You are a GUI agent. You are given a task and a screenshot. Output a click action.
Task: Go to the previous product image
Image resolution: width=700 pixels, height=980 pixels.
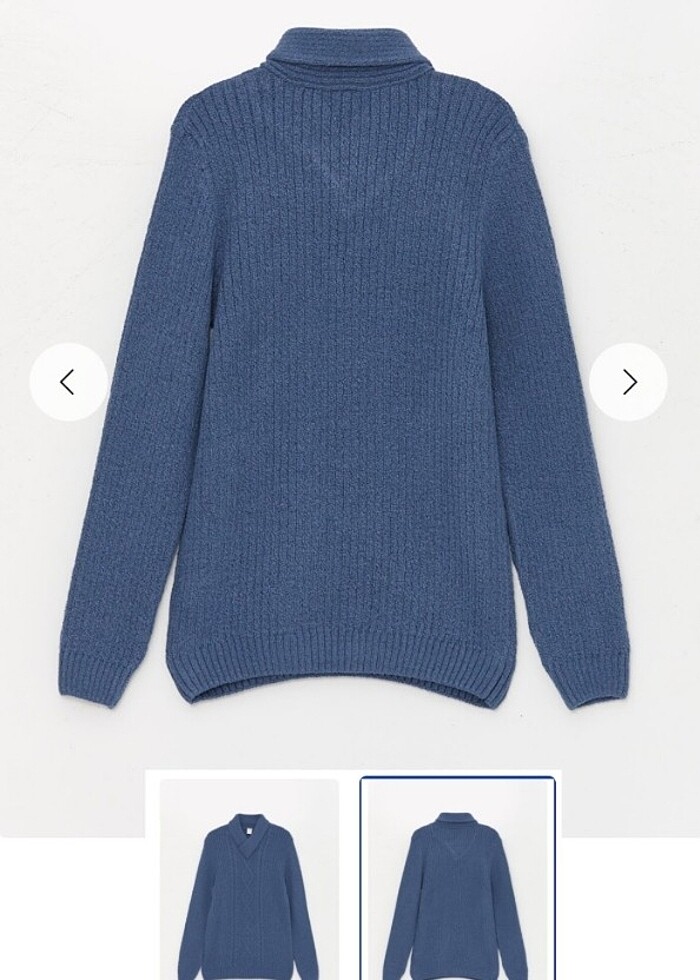click(68, 382)
